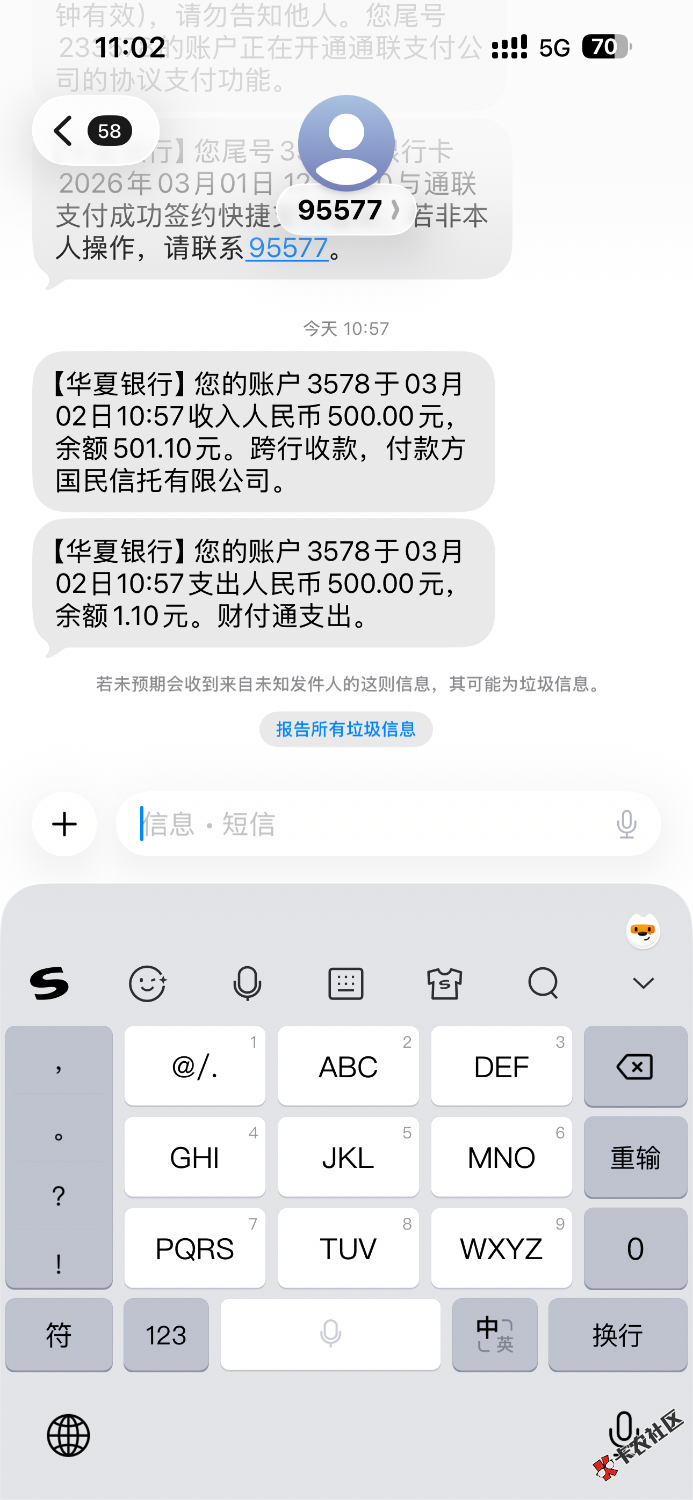The height and width of the screenshot is (1500, 693).
Task: Insert a line break with 换行
Action: click(617, 1335)
